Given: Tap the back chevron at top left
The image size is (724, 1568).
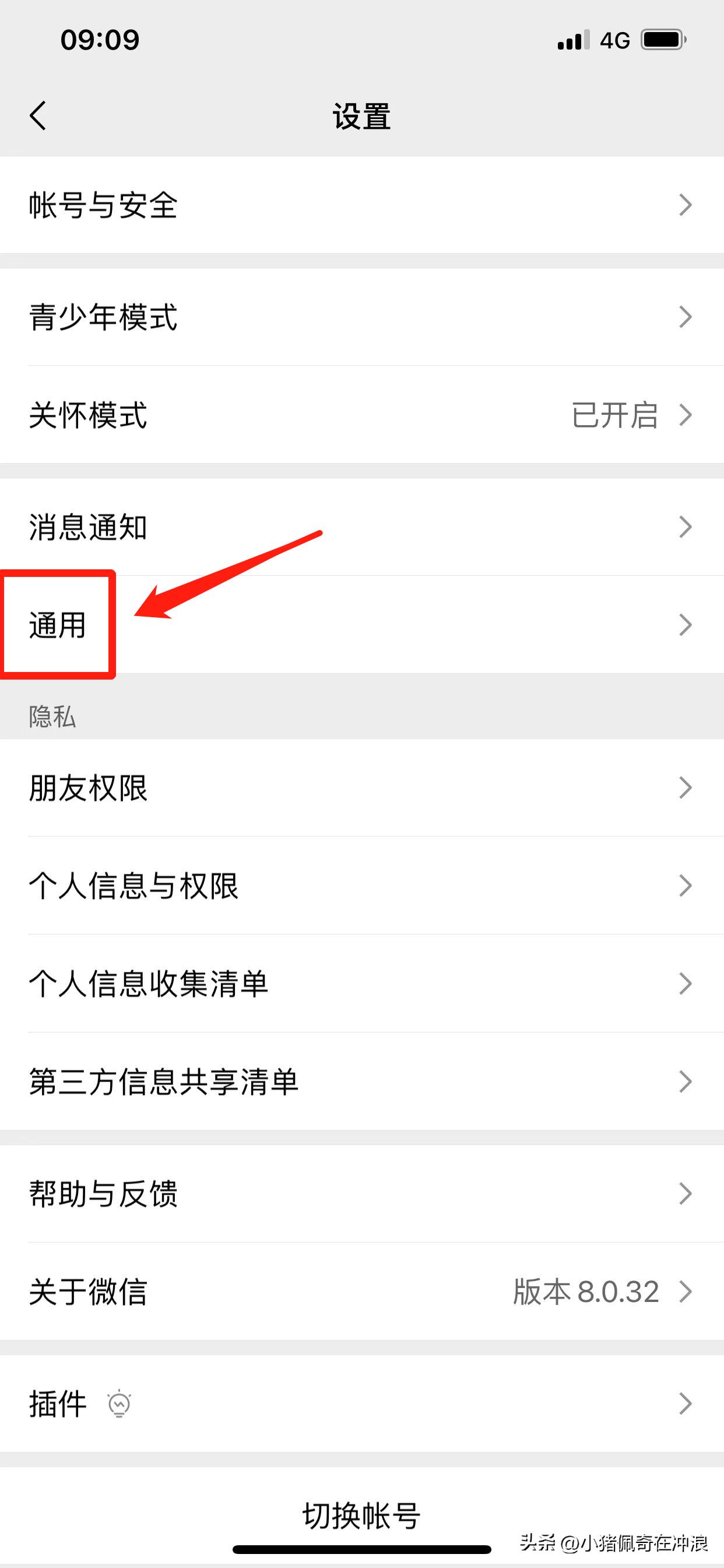Looking at the screenshot, I should 38,116.
